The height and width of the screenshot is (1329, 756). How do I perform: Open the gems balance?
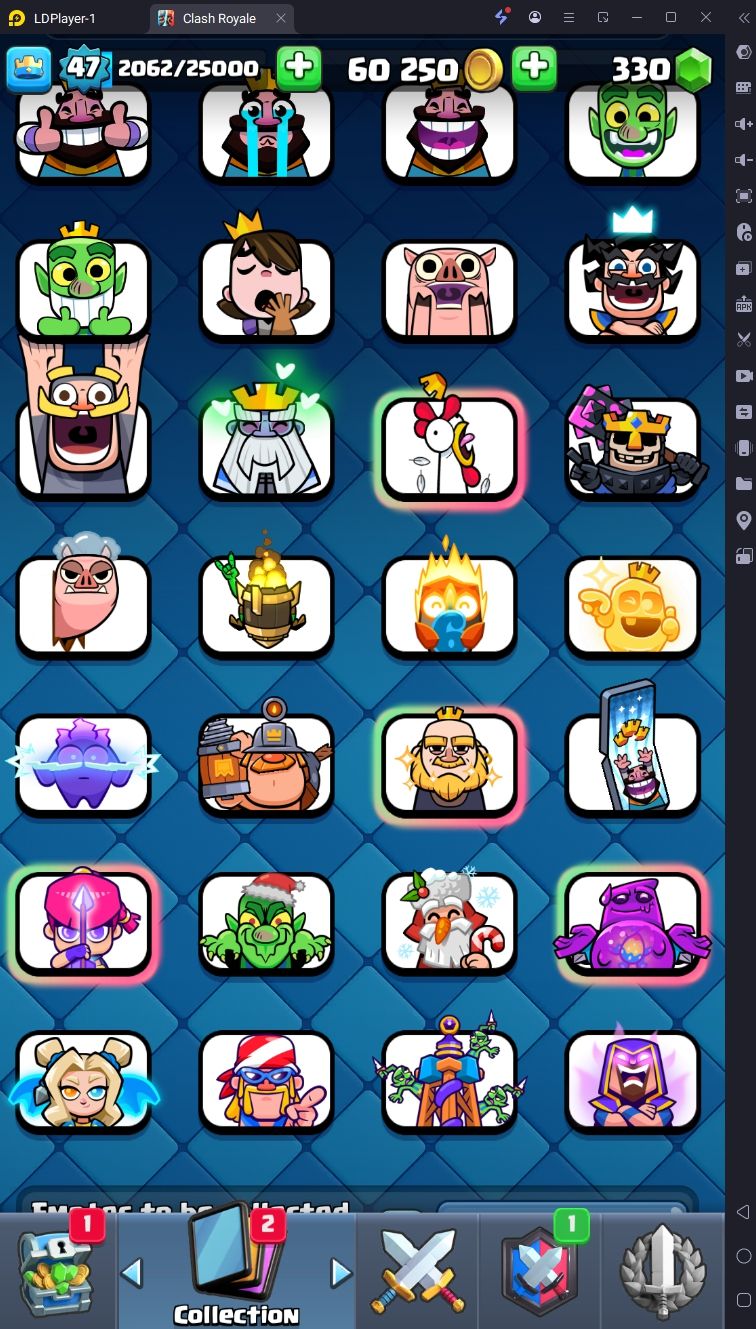click(661, 69)
